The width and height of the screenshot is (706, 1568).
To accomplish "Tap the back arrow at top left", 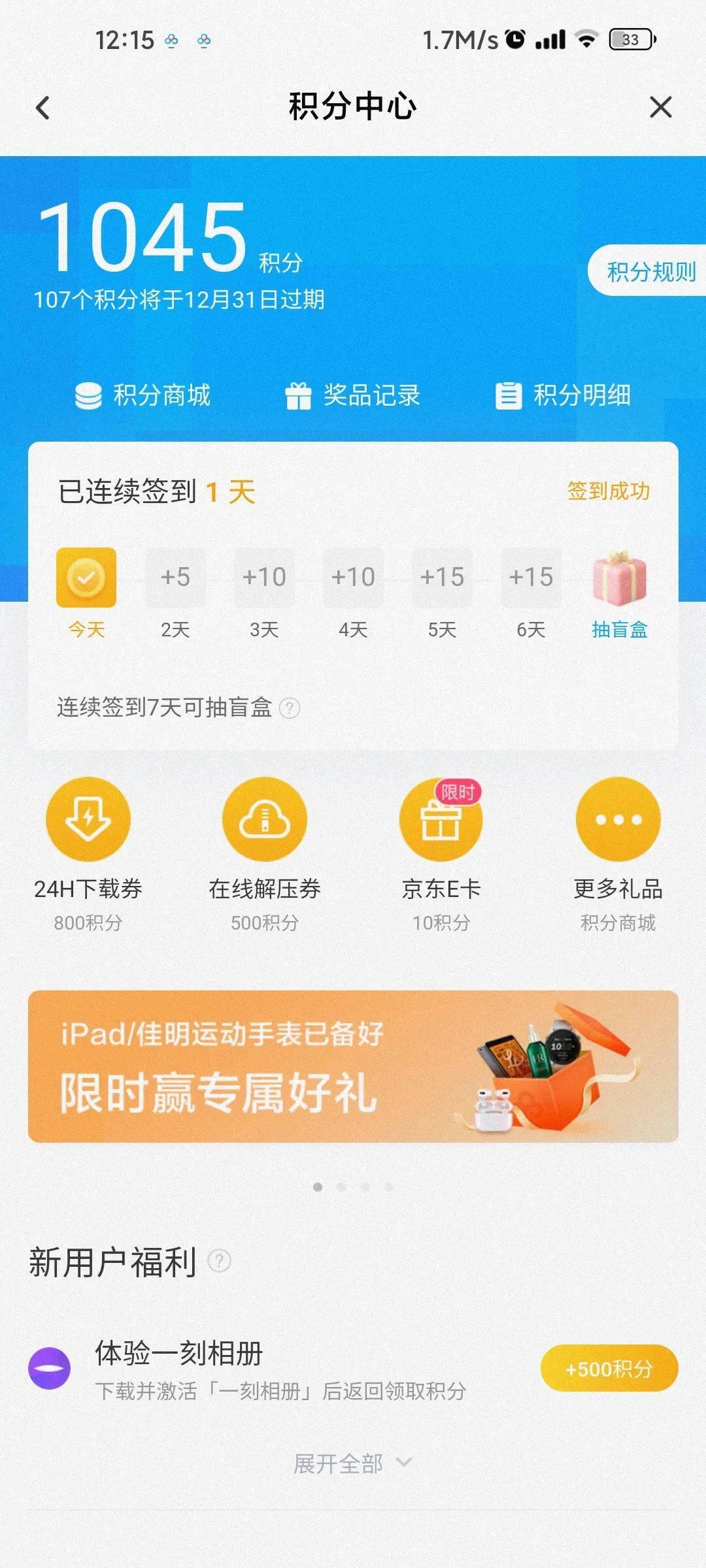I will click(x=43, y=106).
